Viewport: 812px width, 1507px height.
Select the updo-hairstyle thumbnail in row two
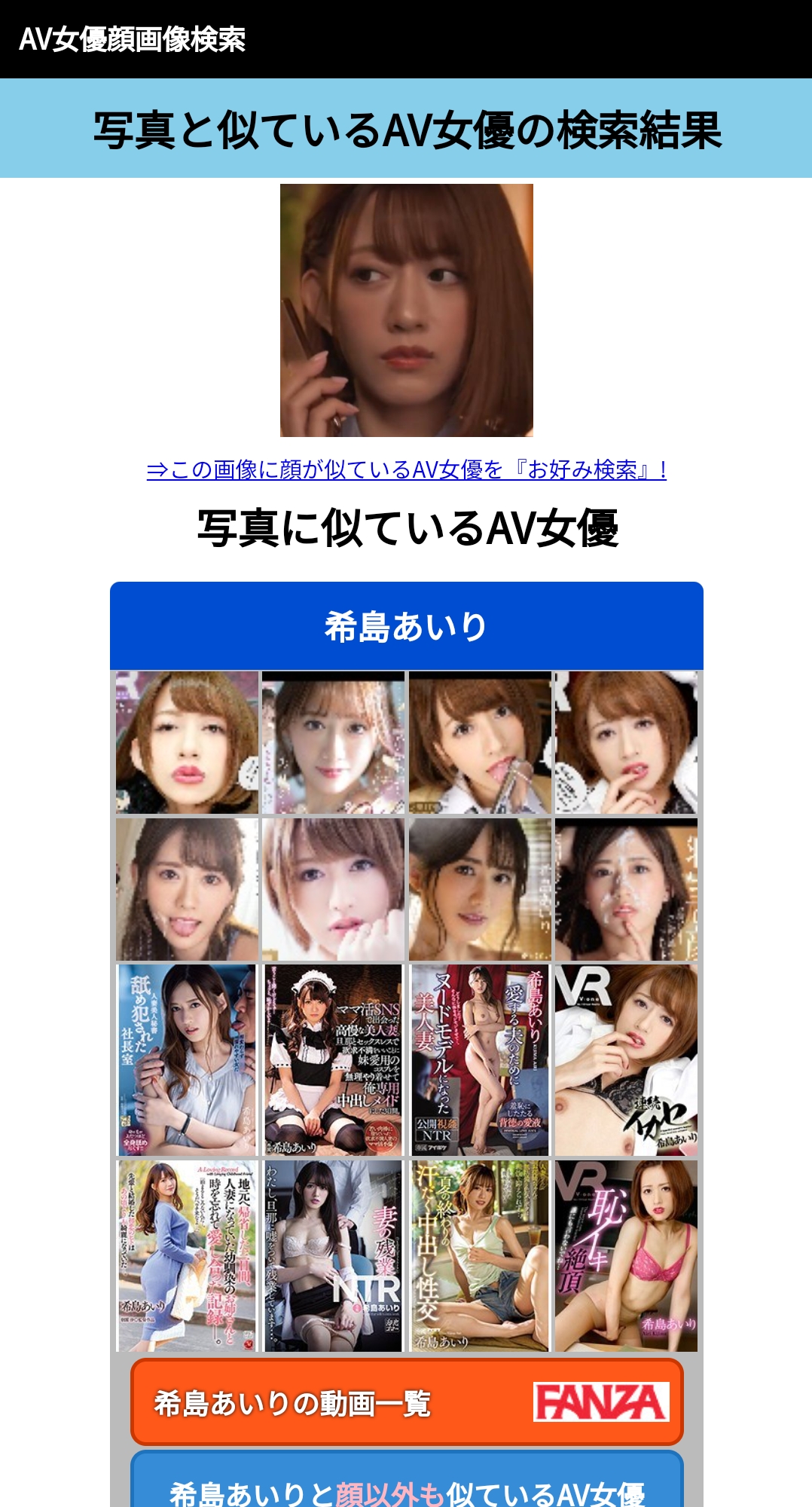coord(479,888)
